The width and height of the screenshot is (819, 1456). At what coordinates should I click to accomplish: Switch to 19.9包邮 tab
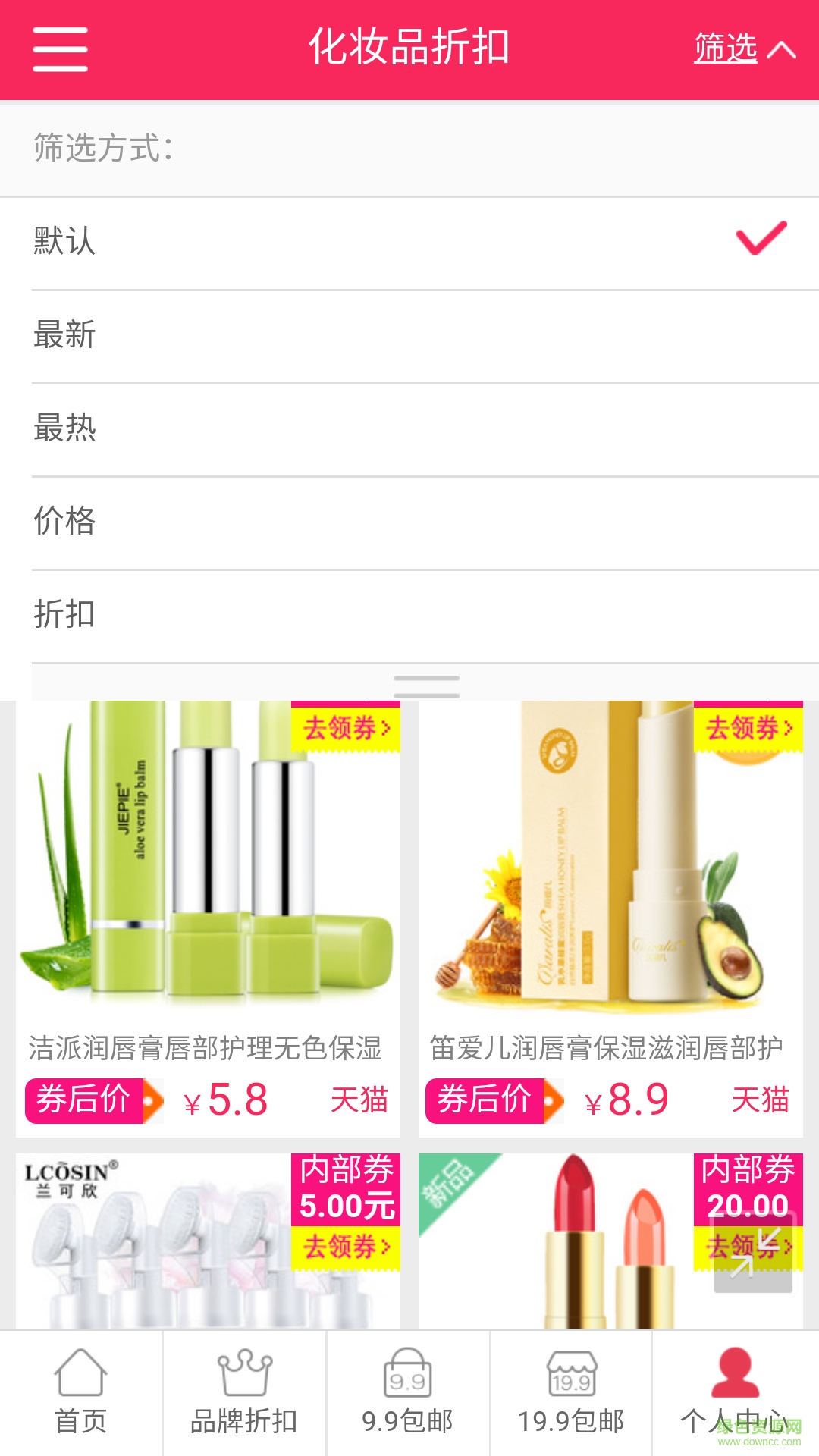pyautogui.click(x=571, y=1392)
